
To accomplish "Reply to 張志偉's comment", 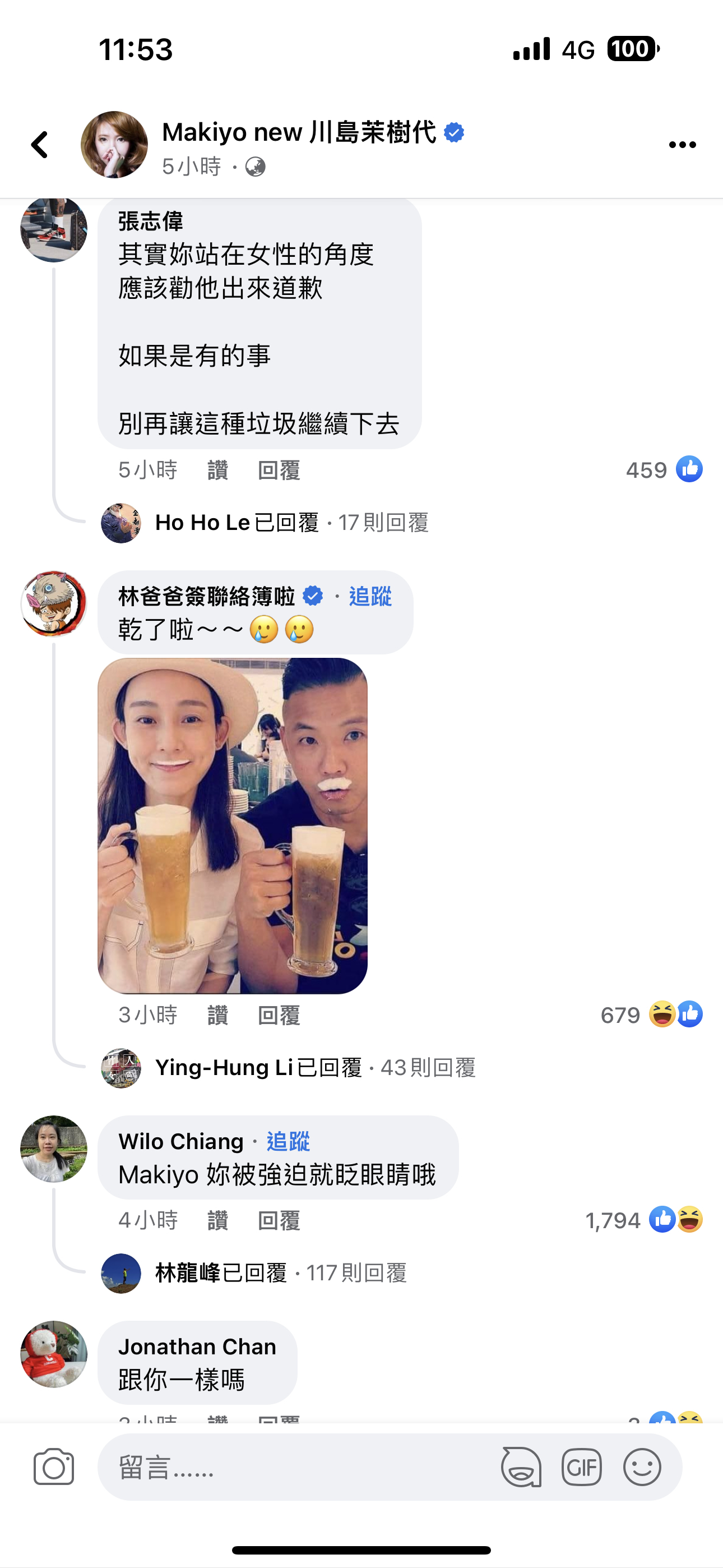I will pos(279,470).
